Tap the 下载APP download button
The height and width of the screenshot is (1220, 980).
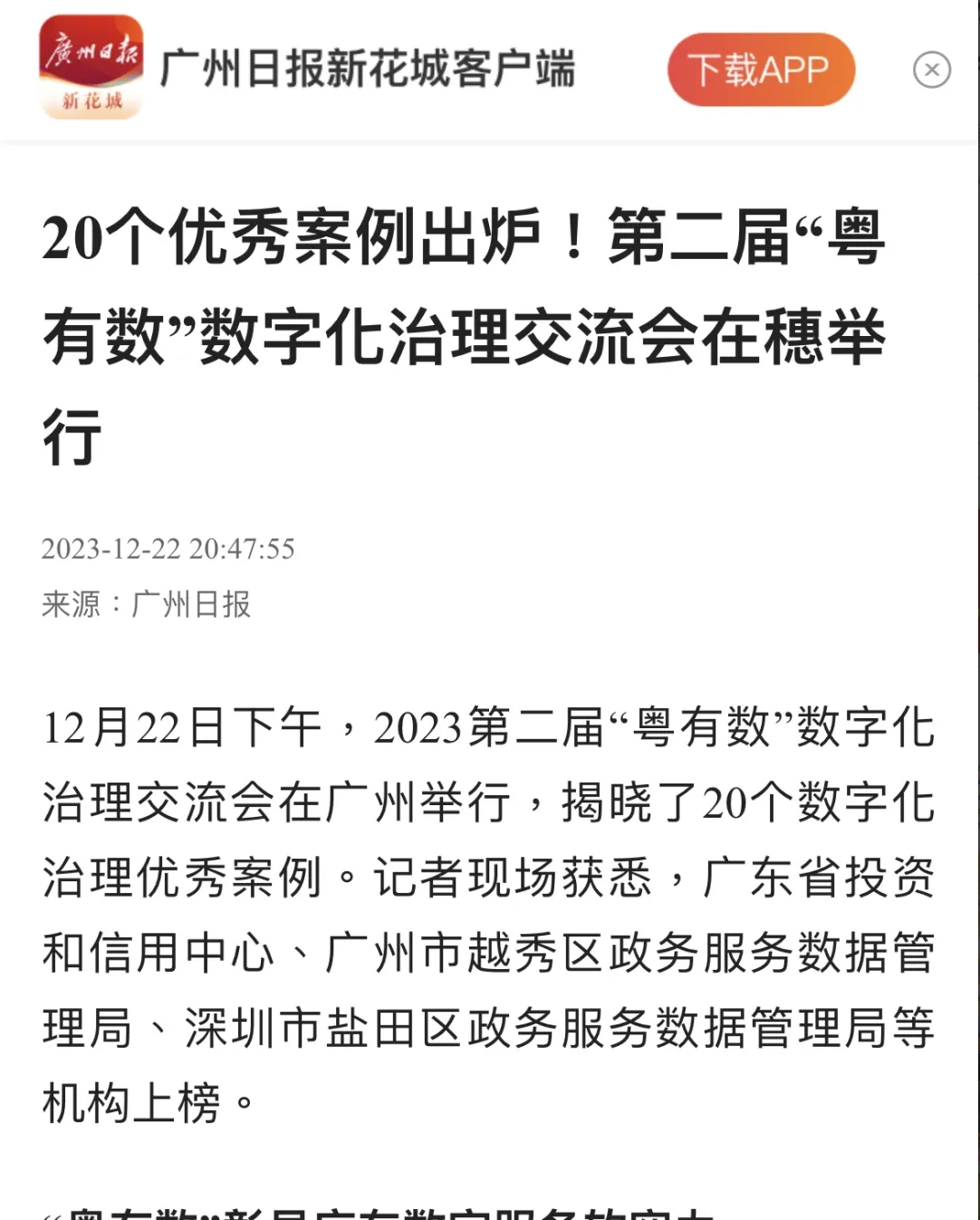tap(761, 70)
